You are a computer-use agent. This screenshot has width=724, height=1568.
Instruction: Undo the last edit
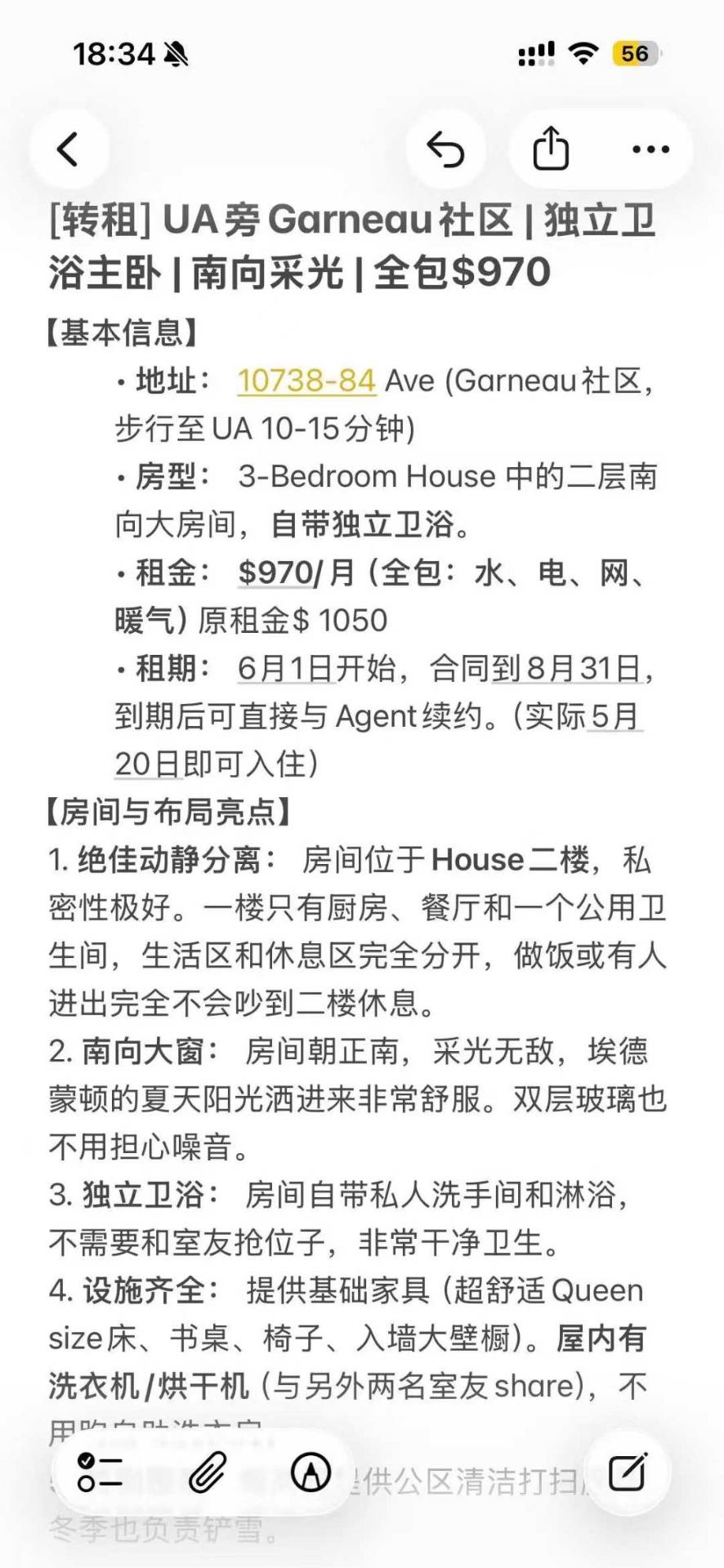[445, 149]
